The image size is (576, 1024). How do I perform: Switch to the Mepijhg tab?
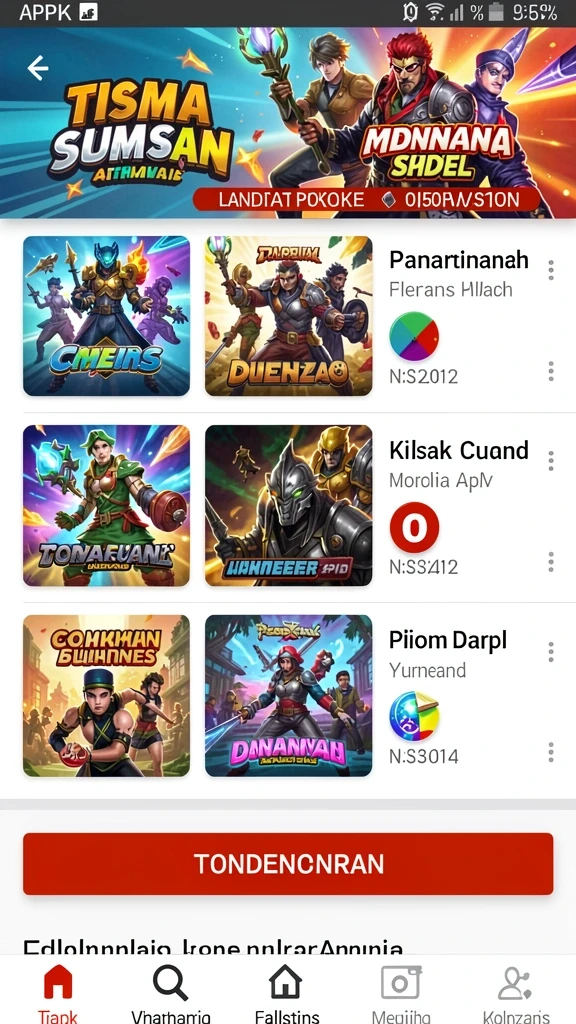(x=401, y=993)
